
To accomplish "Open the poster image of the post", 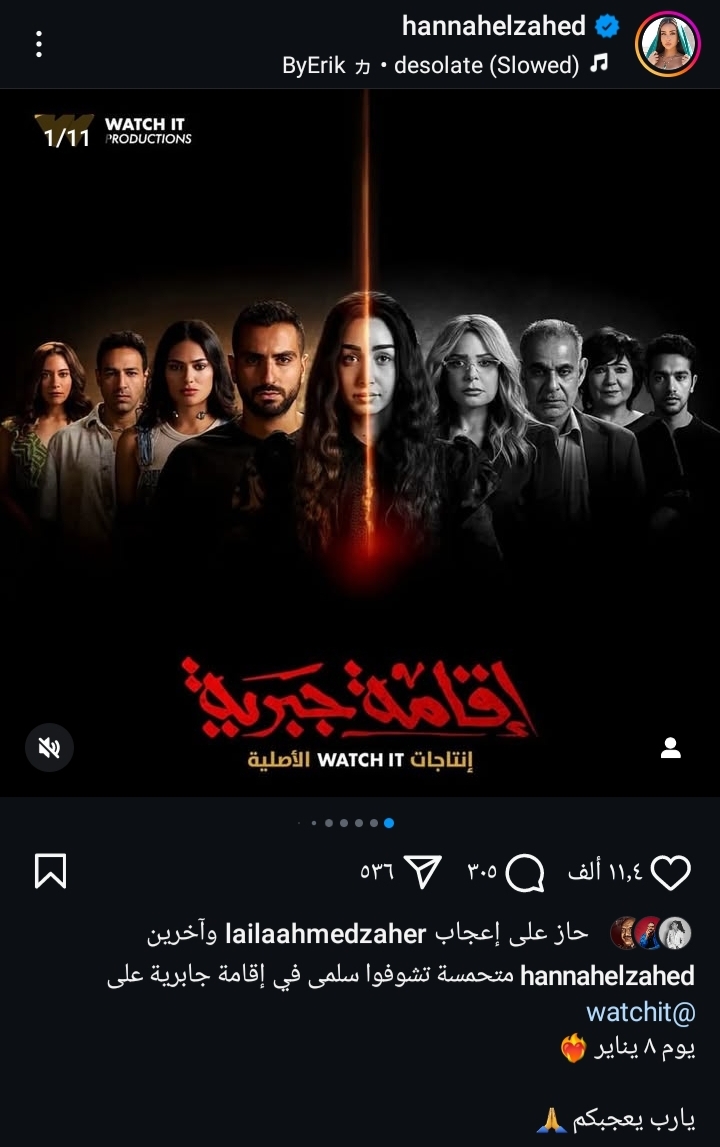I will tap(360, 440).
